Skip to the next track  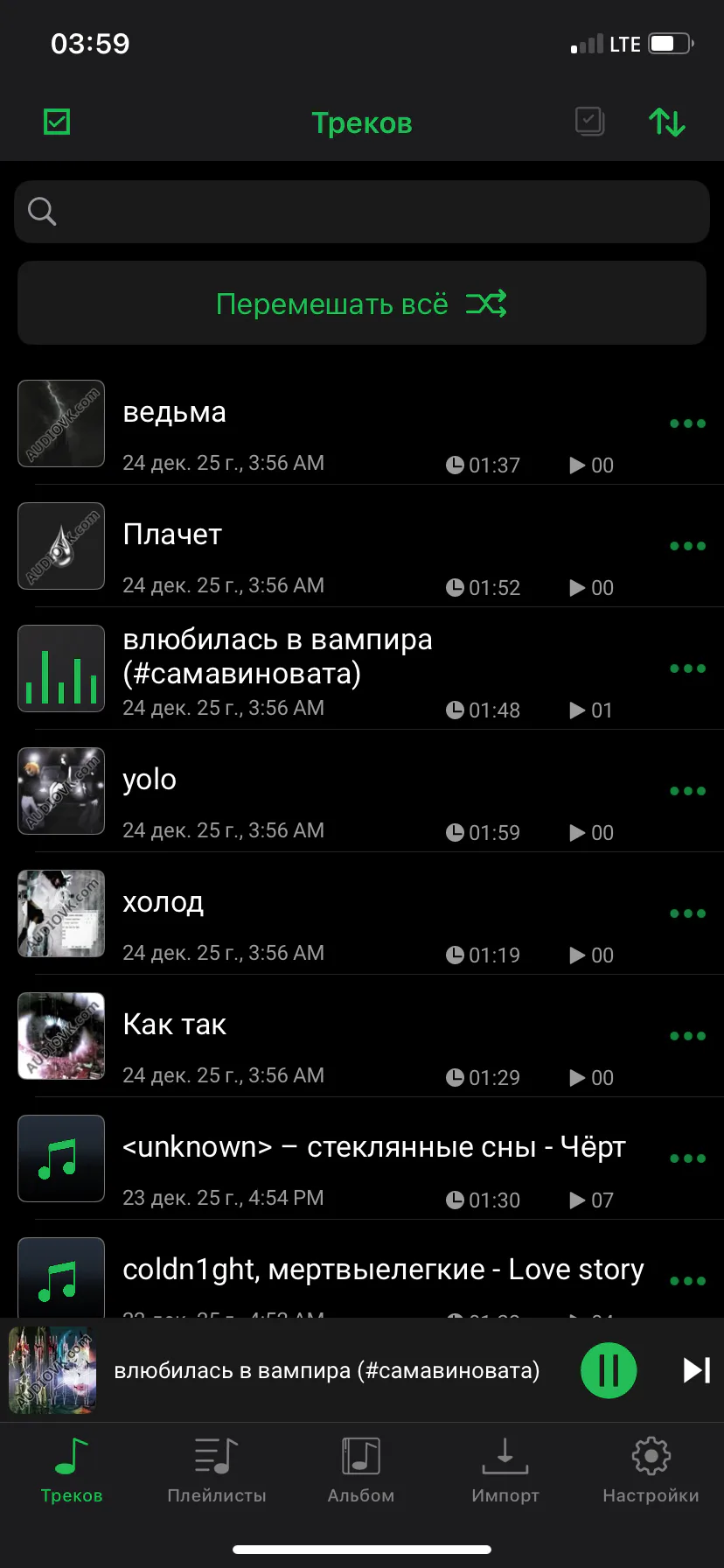coord(696,1370)
